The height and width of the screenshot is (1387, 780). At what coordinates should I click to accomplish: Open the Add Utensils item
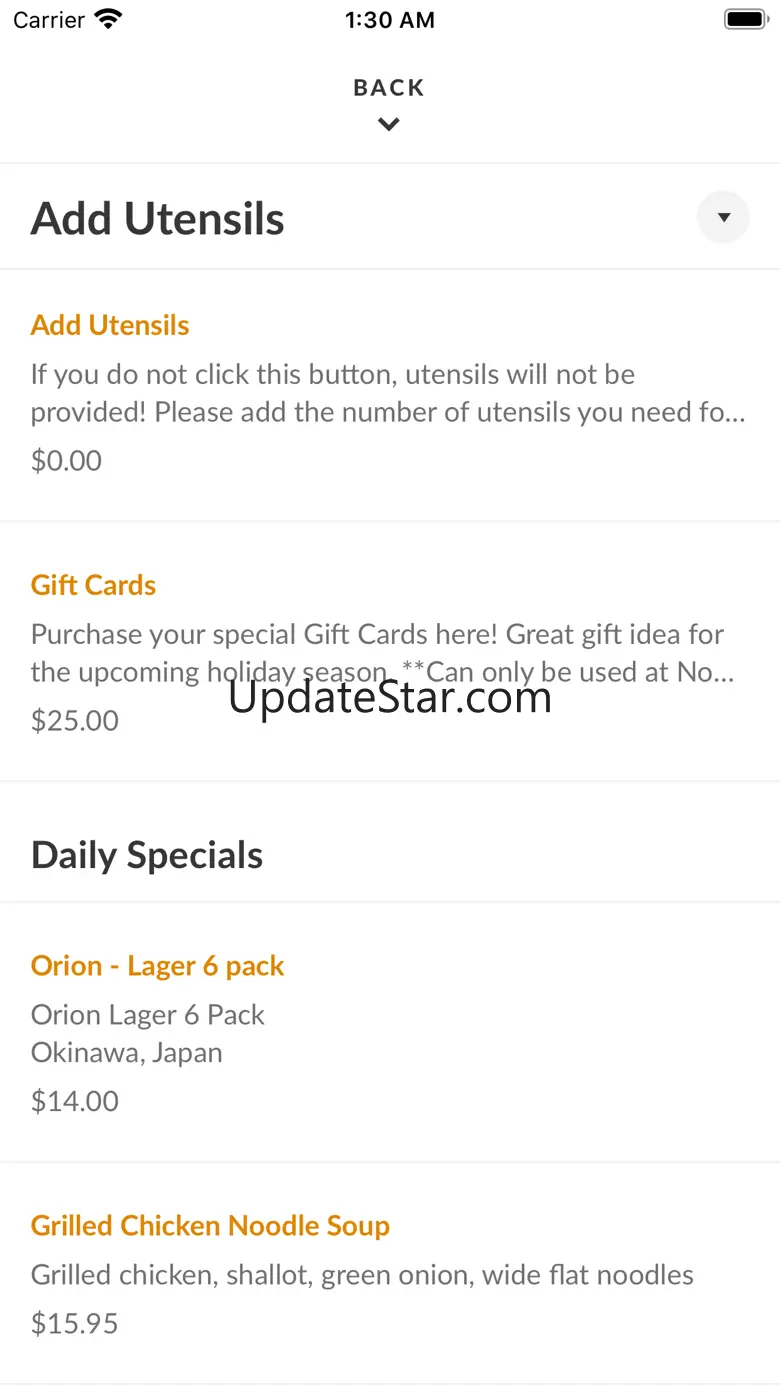coord(390,395)
